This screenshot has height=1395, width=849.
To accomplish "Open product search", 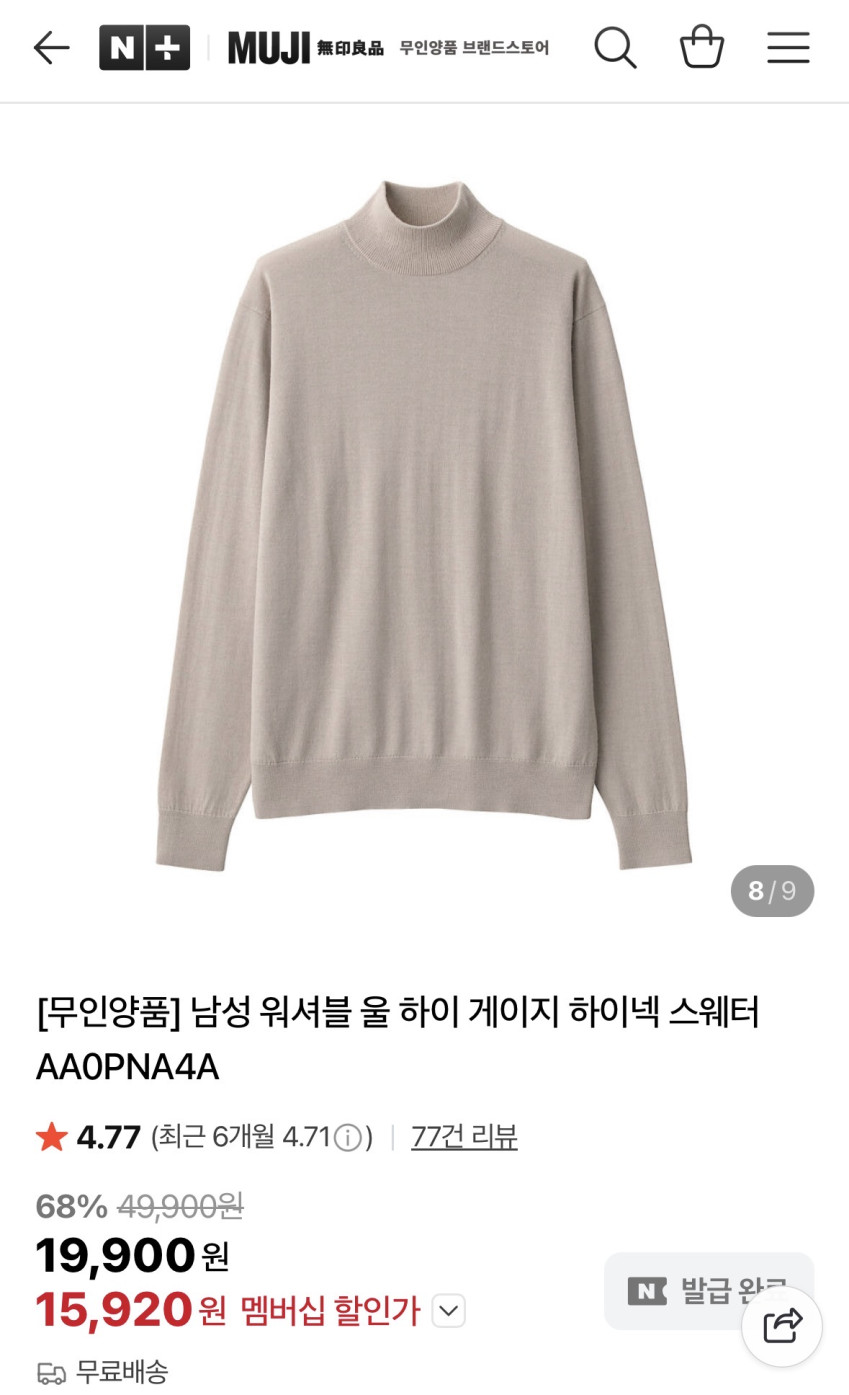I will point(615,47).
